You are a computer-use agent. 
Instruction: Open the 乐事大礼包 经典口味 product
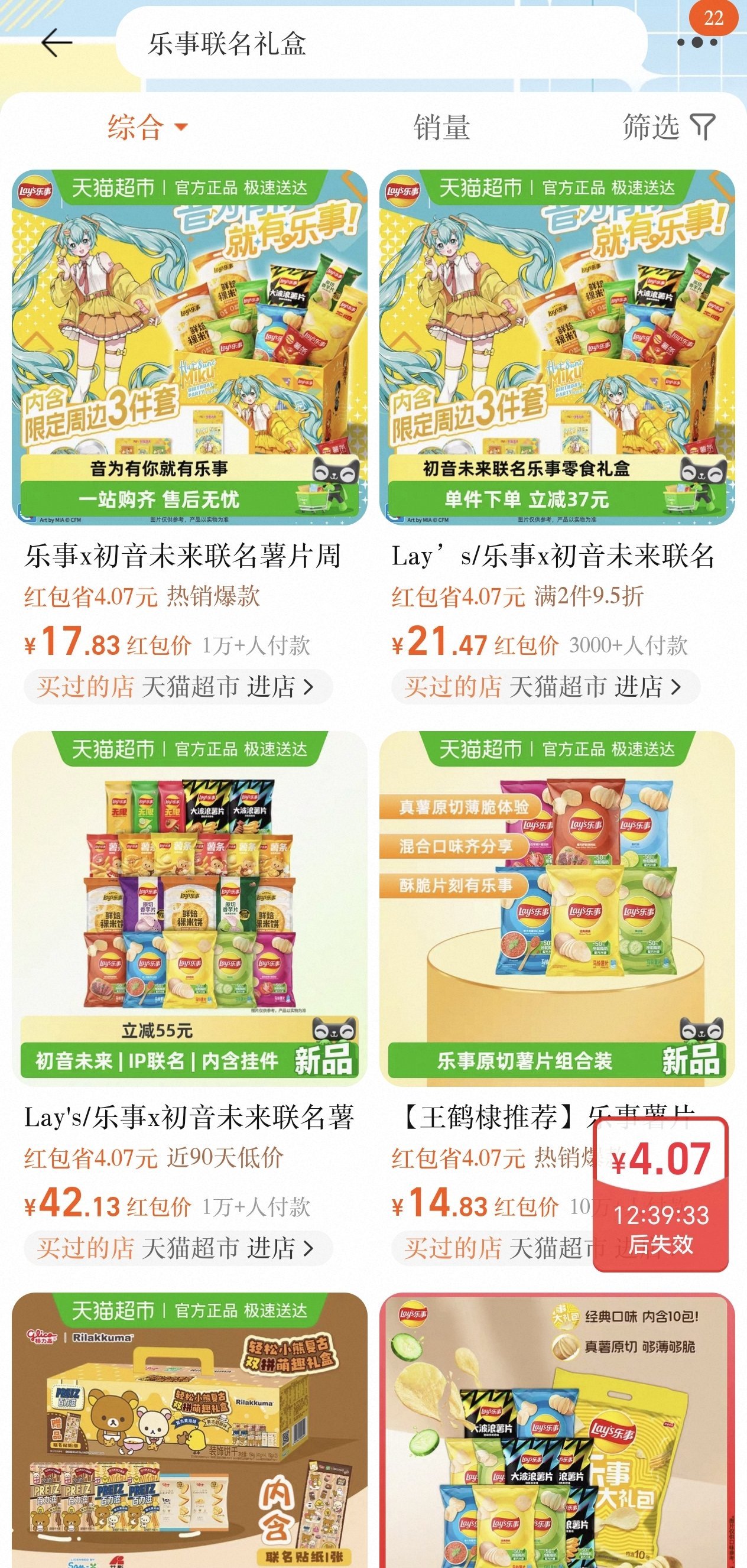coord(557,1430)
